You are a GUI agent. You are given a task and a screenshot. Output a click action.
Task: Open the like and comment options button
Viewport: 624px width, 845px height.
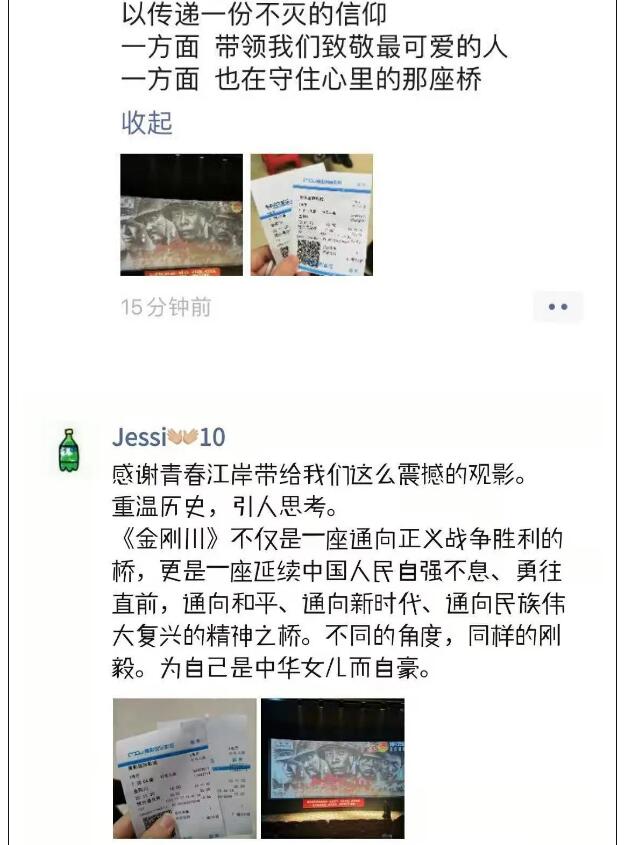[557, 307]
